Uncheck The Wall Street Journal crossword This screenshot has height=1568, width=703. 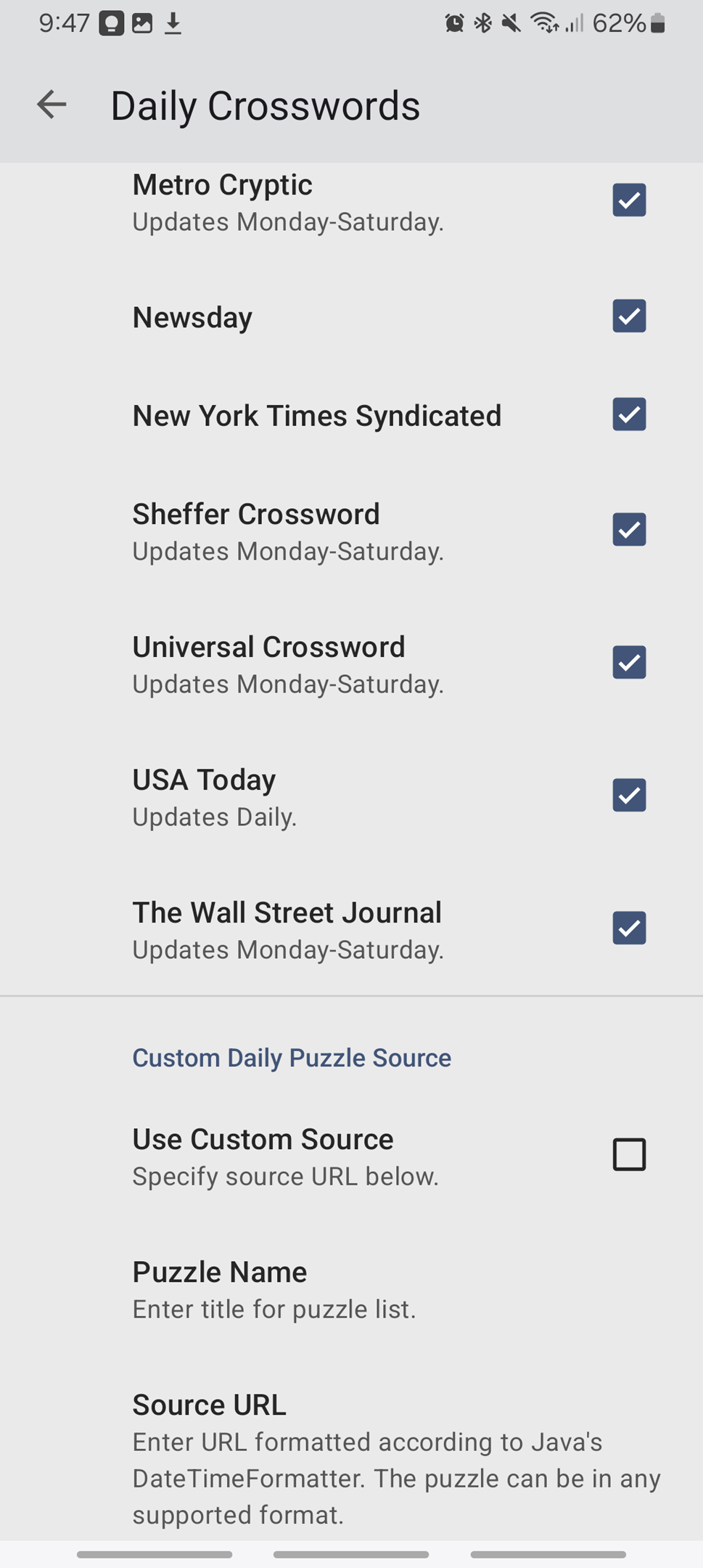[x=628, y=928]
